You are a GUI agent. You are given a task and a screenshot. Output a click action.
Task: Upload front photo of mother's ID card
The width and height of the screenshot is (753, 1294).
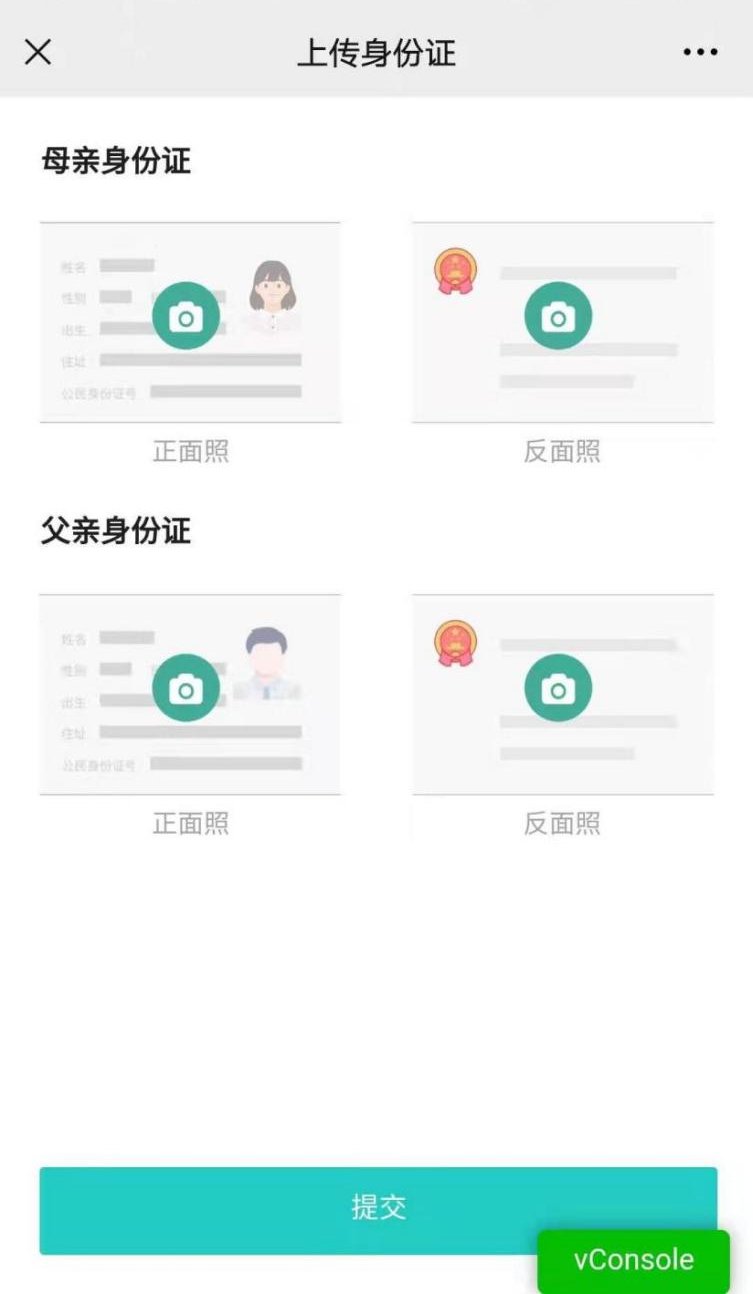[186, 316]
